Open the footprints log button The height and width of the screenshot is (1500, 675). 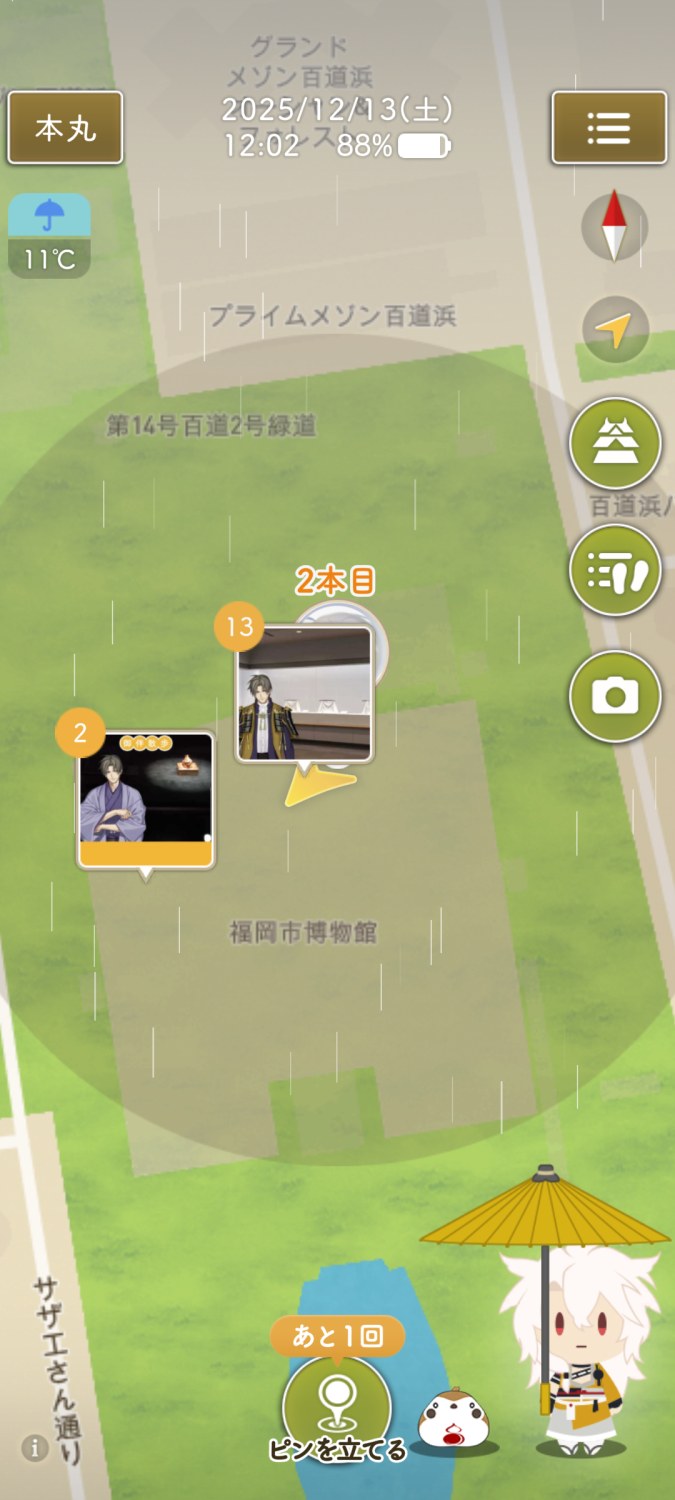pos(614,570)
